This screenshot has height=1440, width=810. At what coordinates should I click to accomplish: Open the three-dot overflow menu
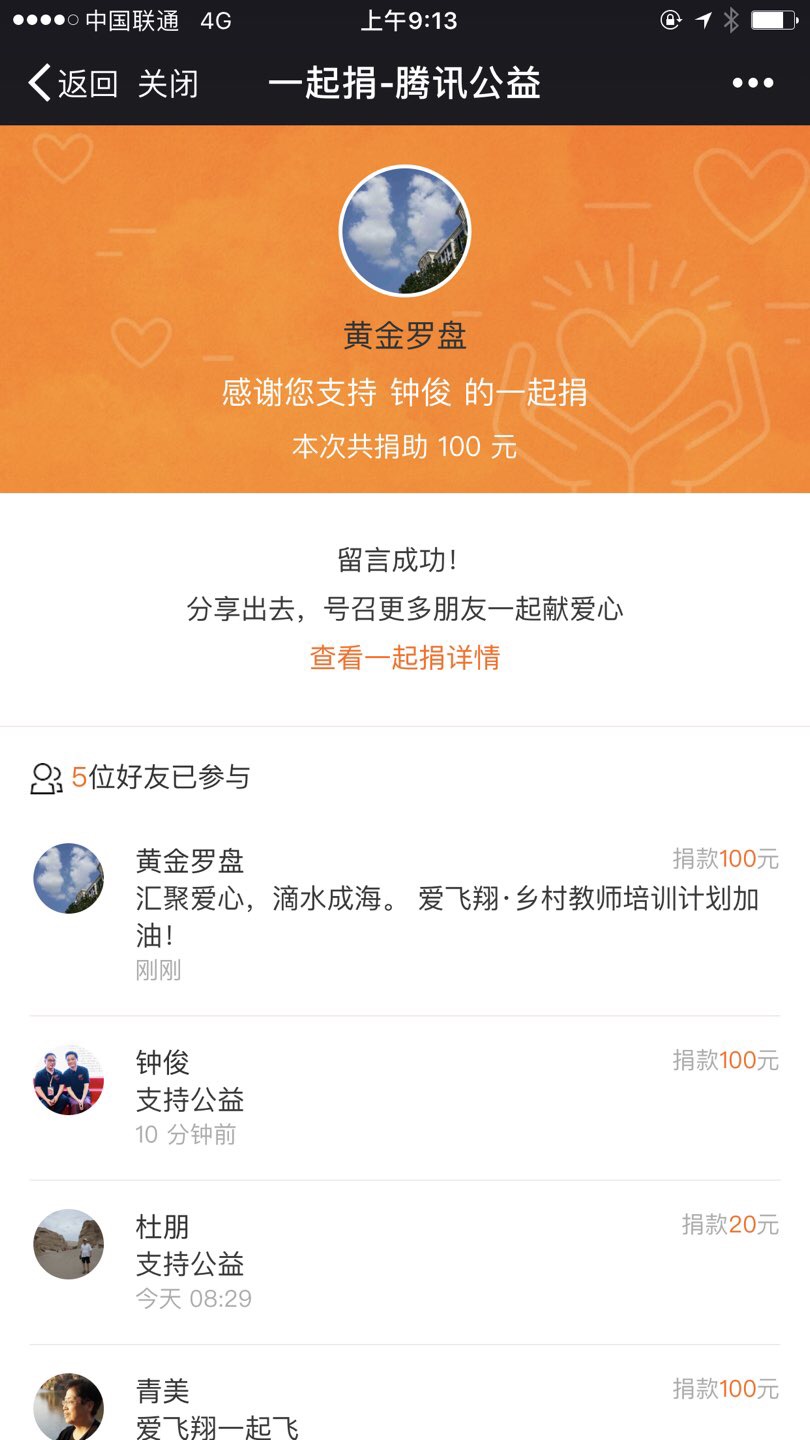click(752, 84)
